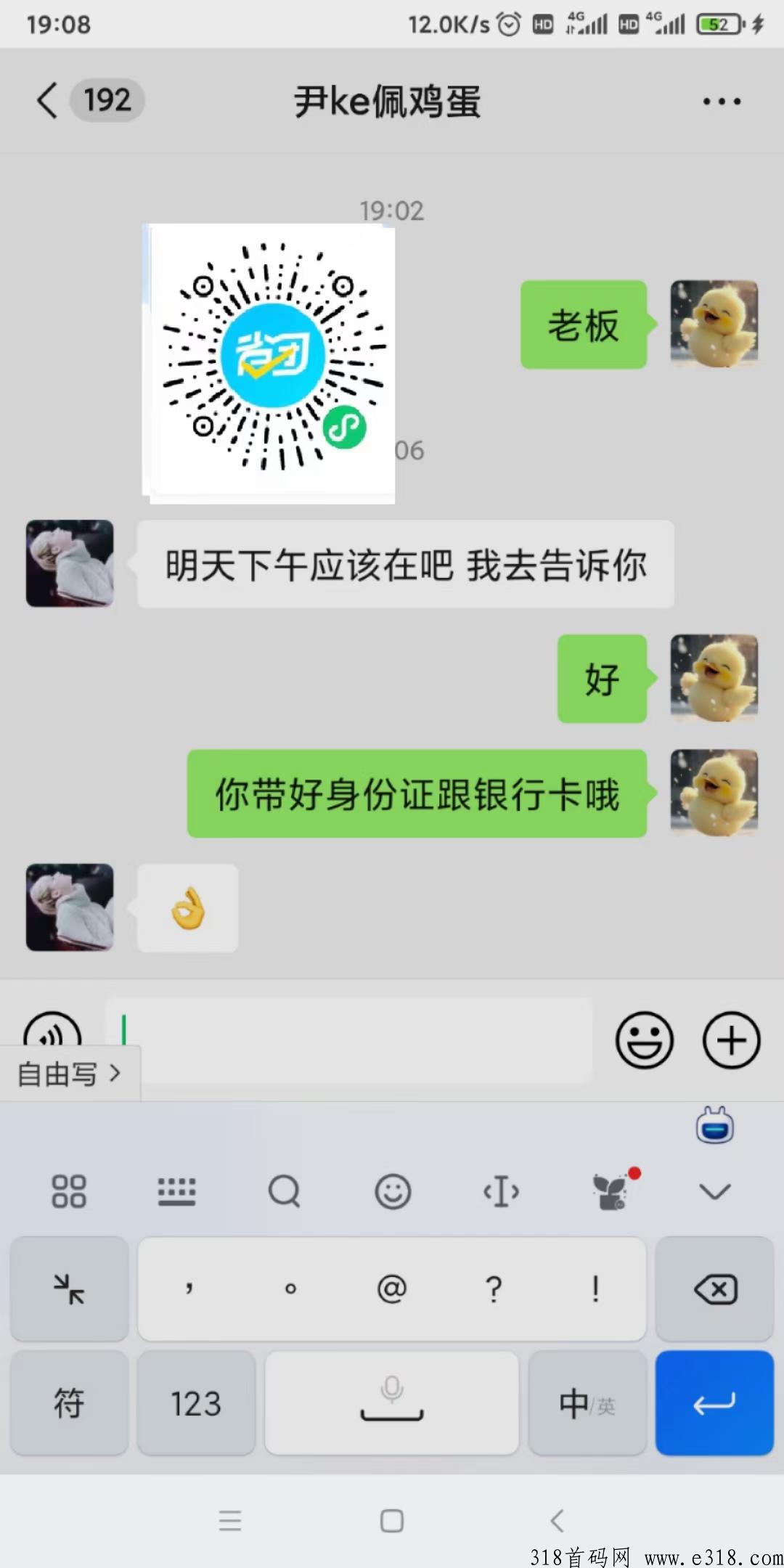Viewport: 784px width, 1568px height.
Task: Toggle 中/英 language key
Action: (x=587, y=1402)
